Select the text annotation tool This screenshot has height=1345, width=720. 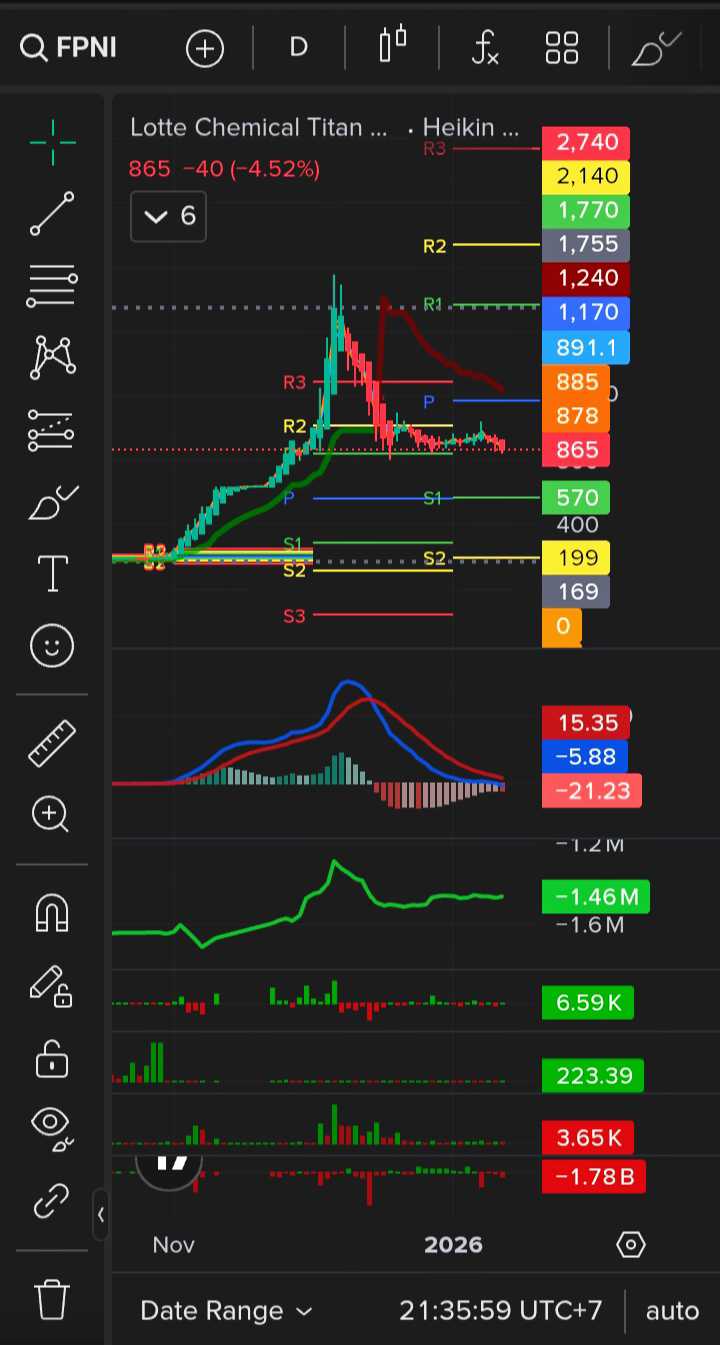coord(52,573)
